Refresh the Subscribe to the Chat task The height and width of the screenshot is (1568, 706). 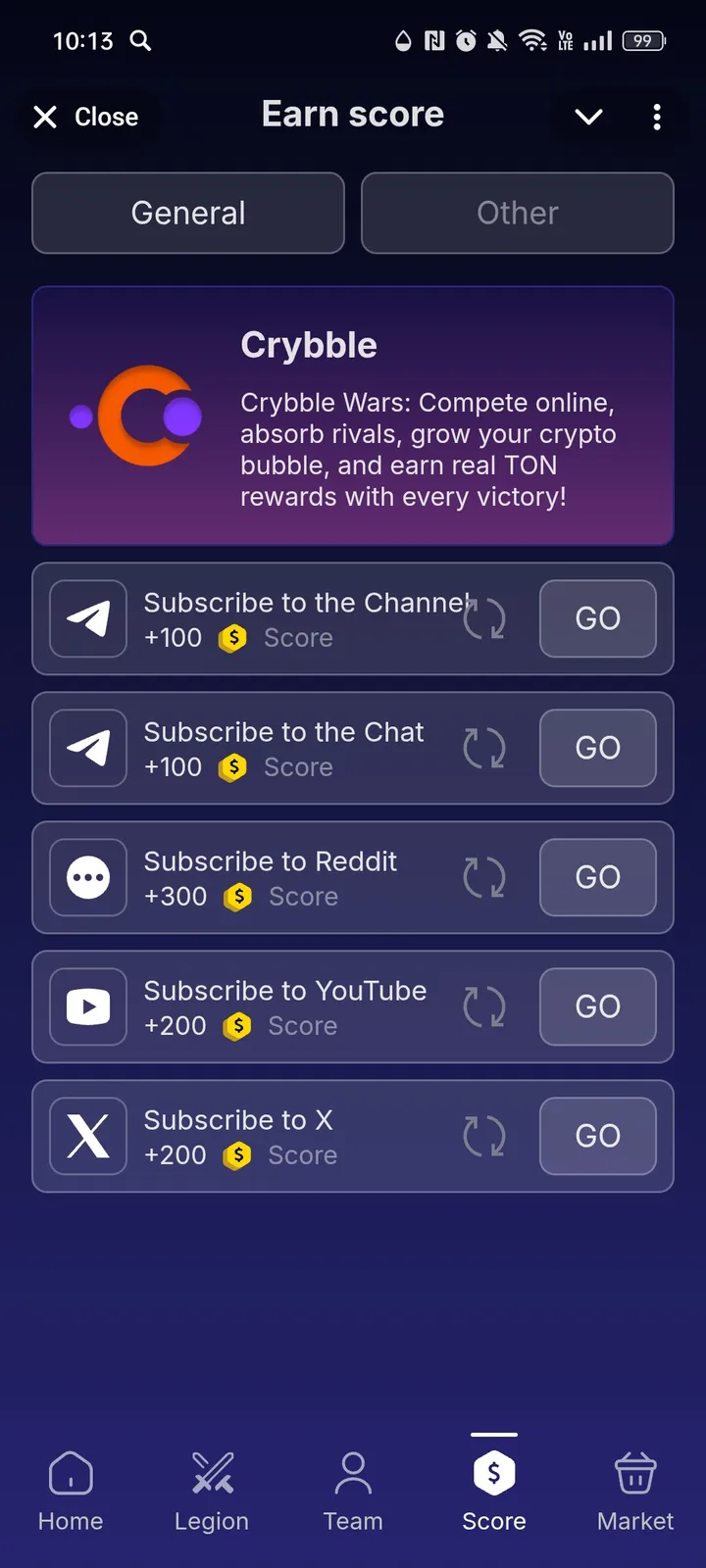484,748
